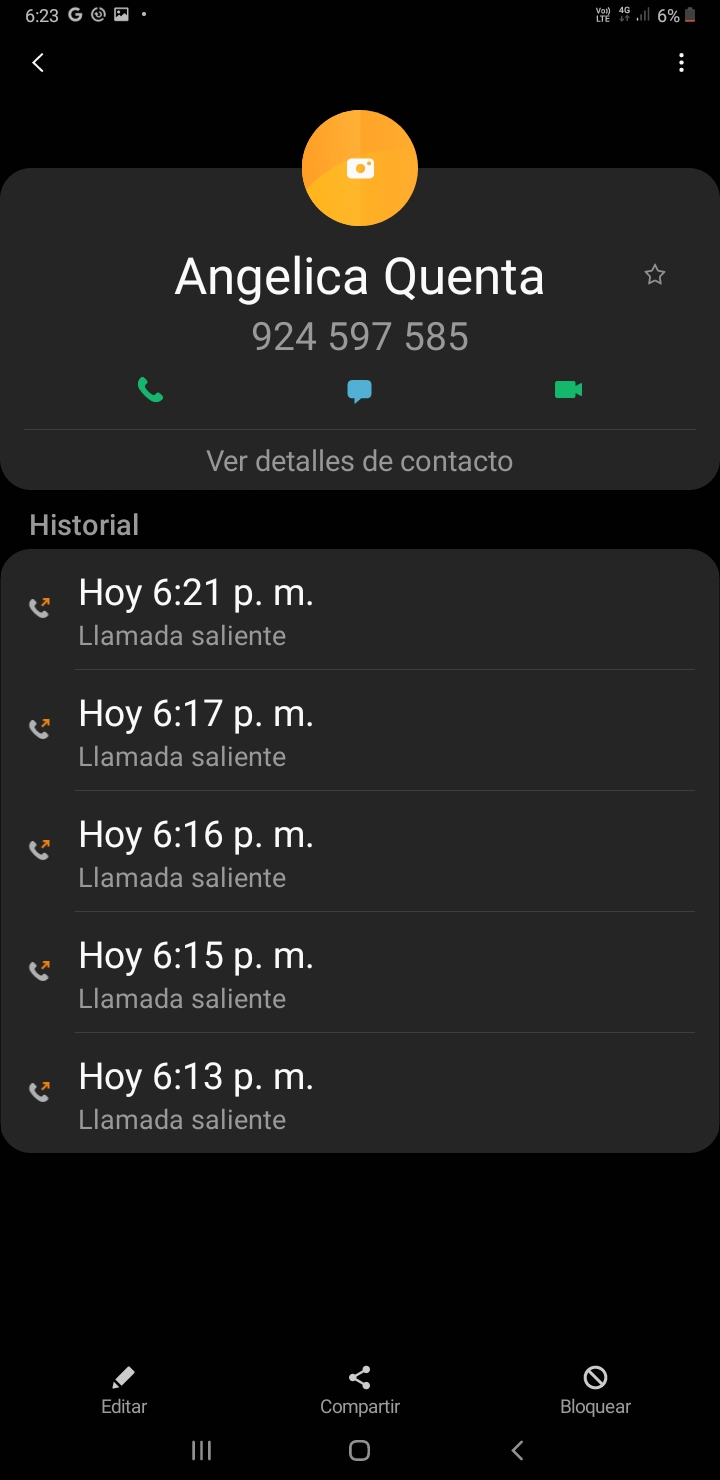The height and width of the screenshot is (1480, 720).
Task: Open the Hoy 6:21 p. m. call entry
Action: (360, 609)
